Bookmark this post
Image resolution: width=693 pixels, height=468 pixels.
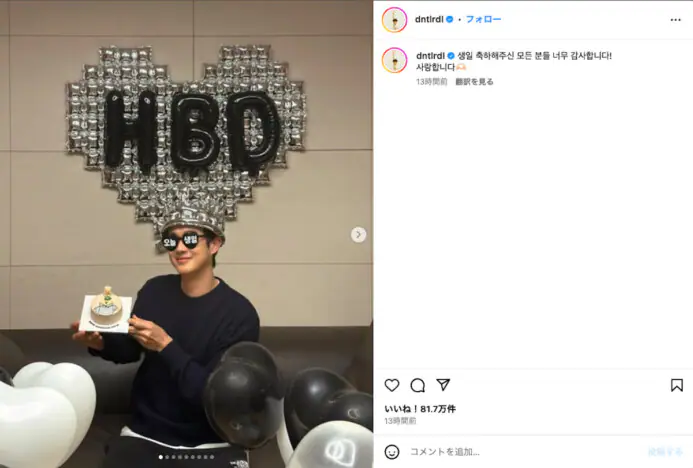tap(677, 385)
